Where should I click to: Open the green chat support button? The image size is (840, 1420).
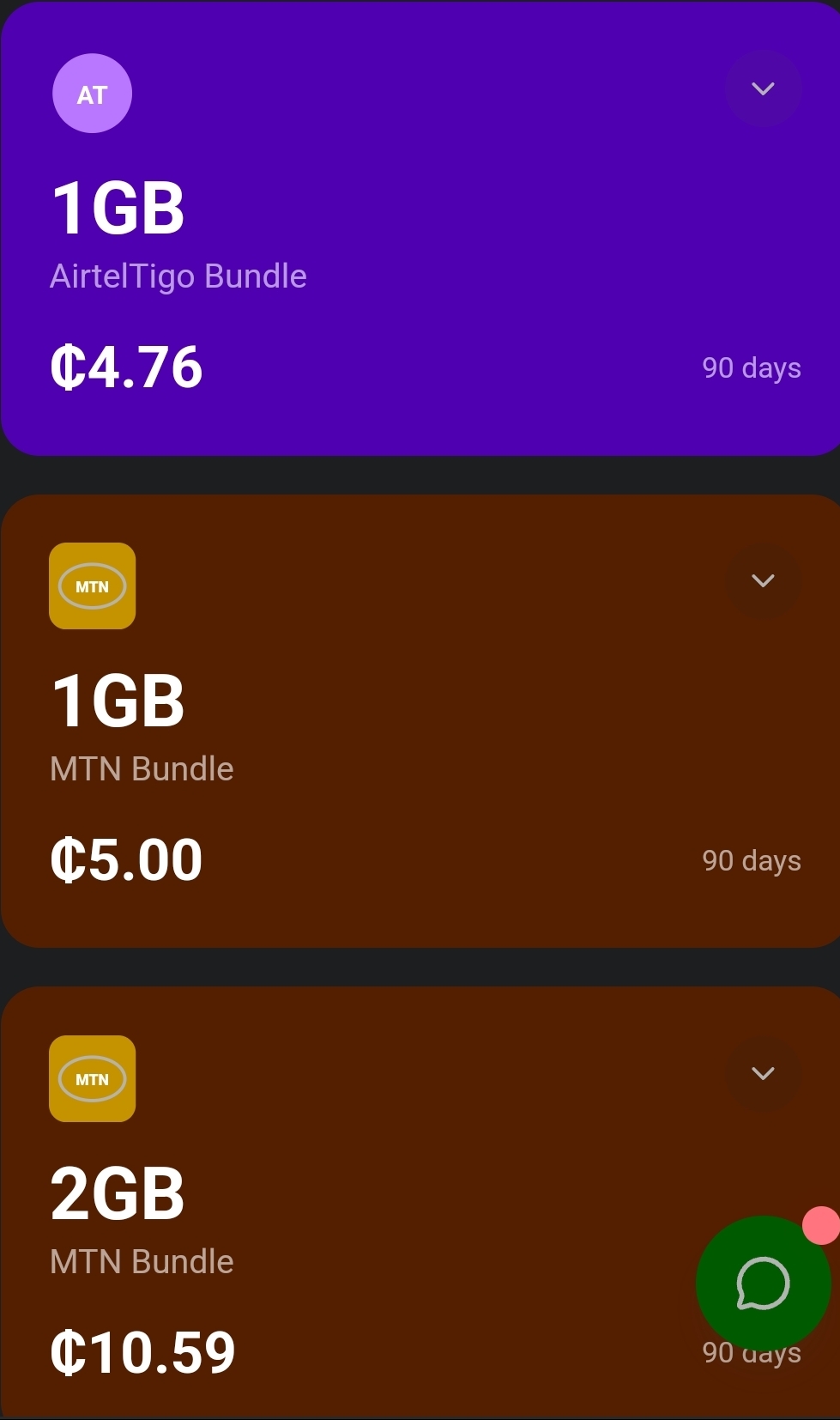[x=763, y=1284]
